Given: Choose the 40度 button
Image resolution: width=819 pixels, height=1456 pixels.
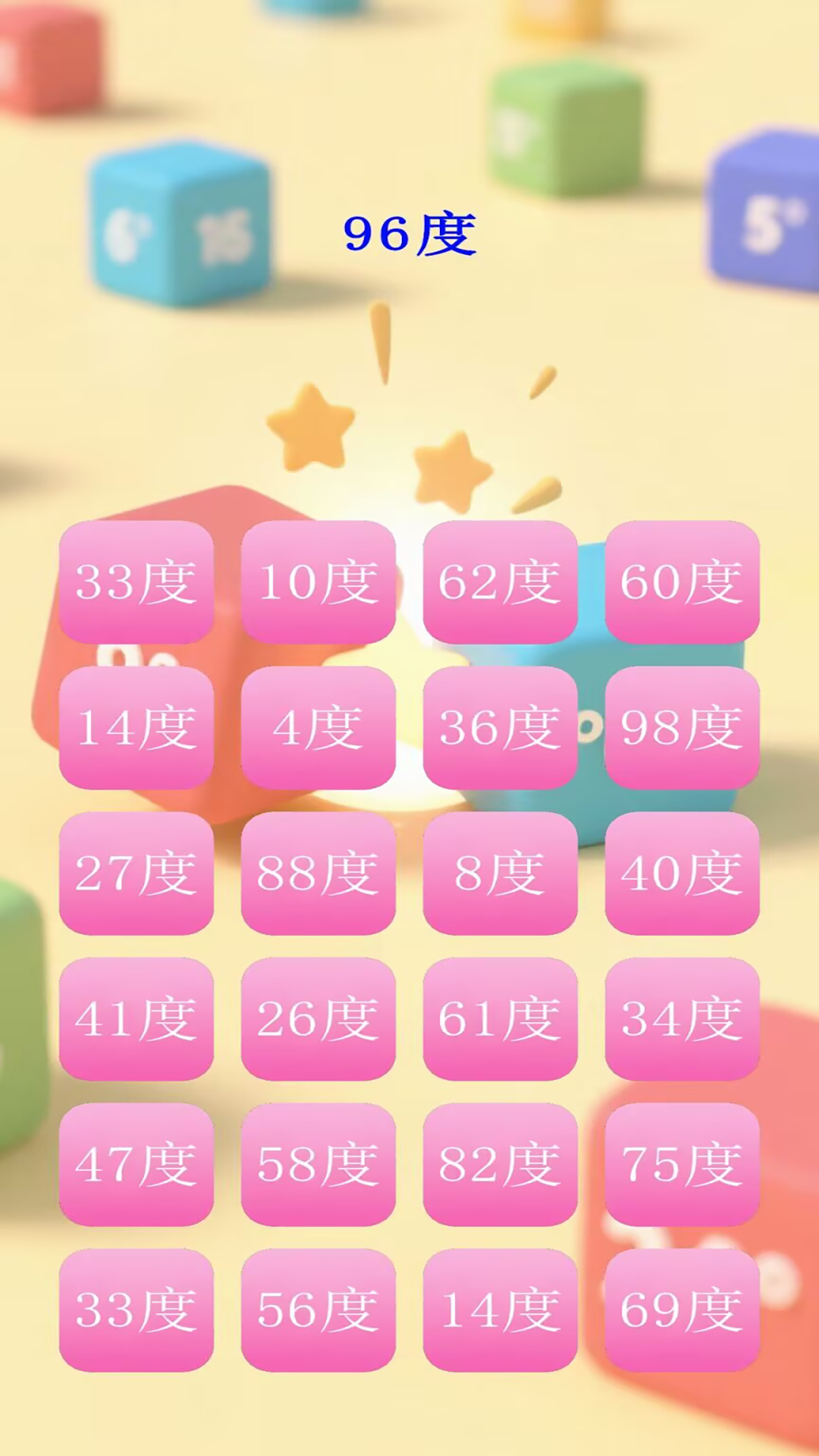Looking at the screenshot, I should 680,876.
